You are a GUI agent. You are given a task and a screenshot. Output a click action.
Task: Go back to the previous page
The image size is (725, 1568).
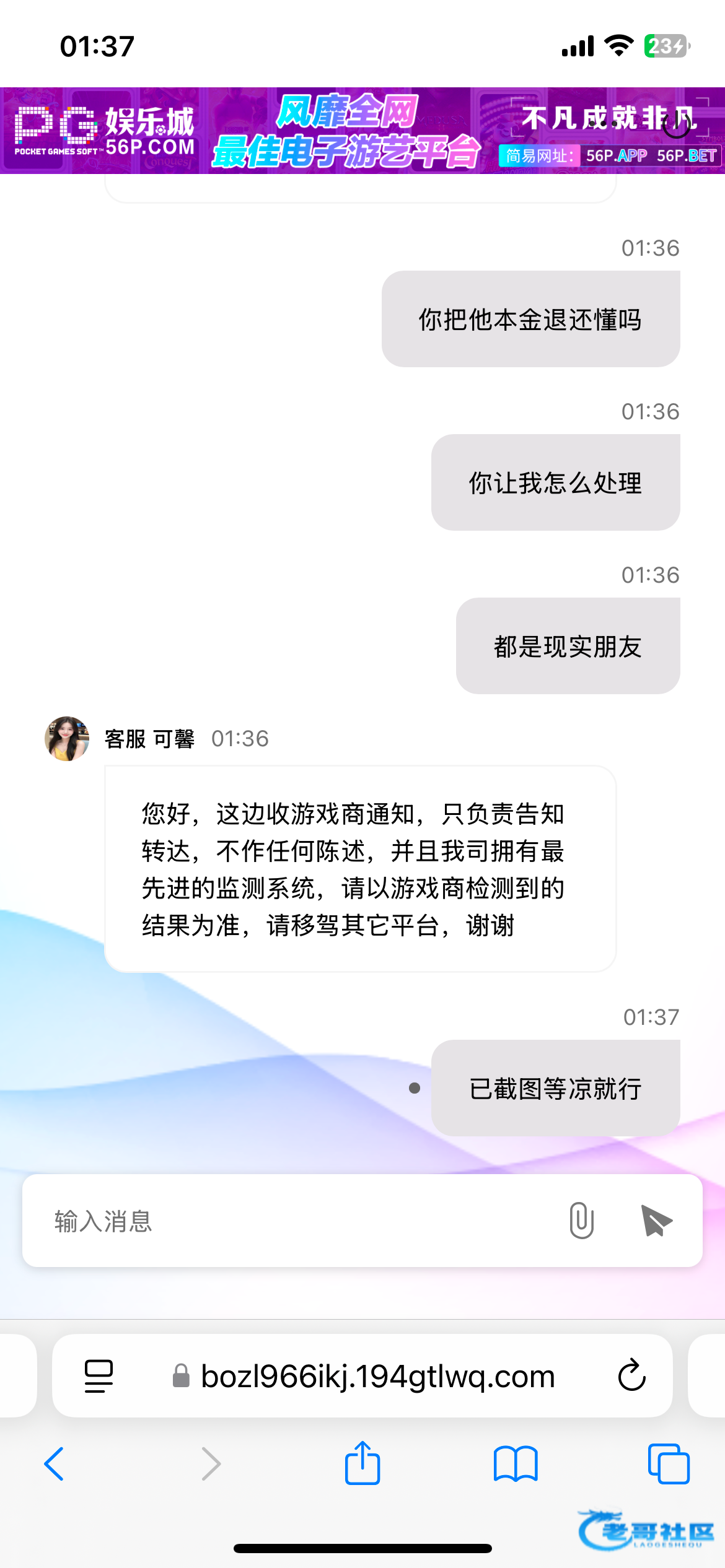(55, 1464)
